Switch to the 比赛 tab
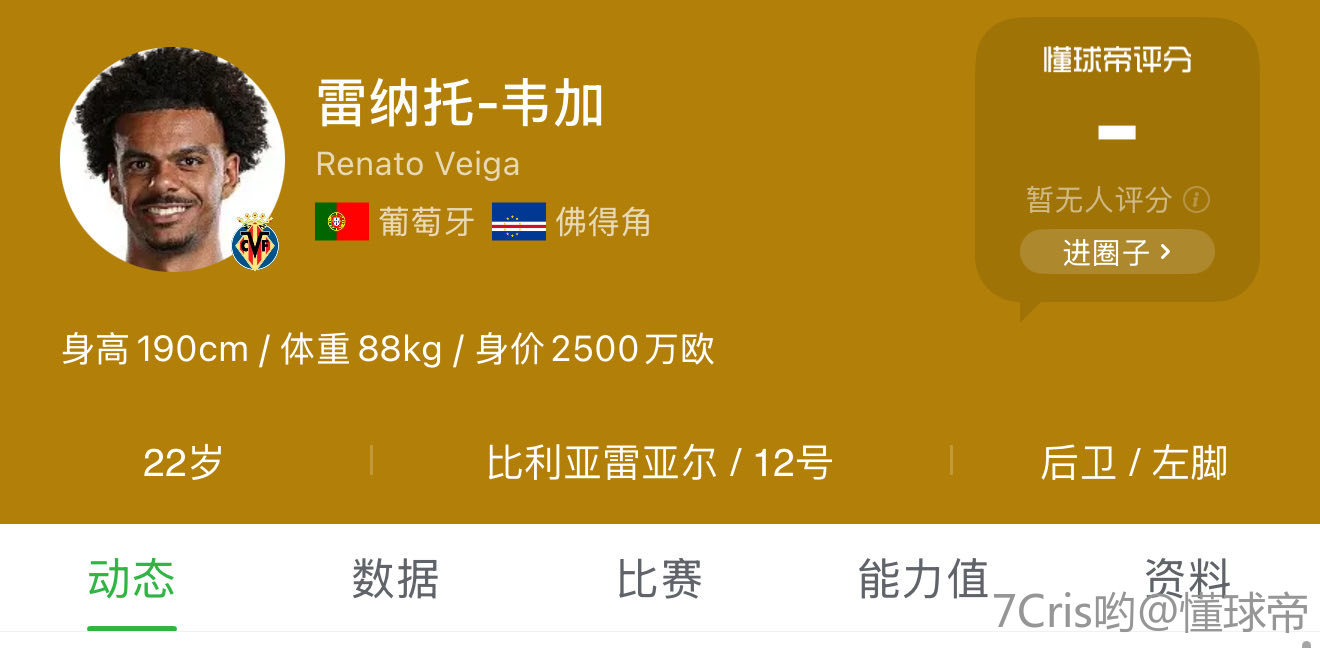 click(659, 579)
